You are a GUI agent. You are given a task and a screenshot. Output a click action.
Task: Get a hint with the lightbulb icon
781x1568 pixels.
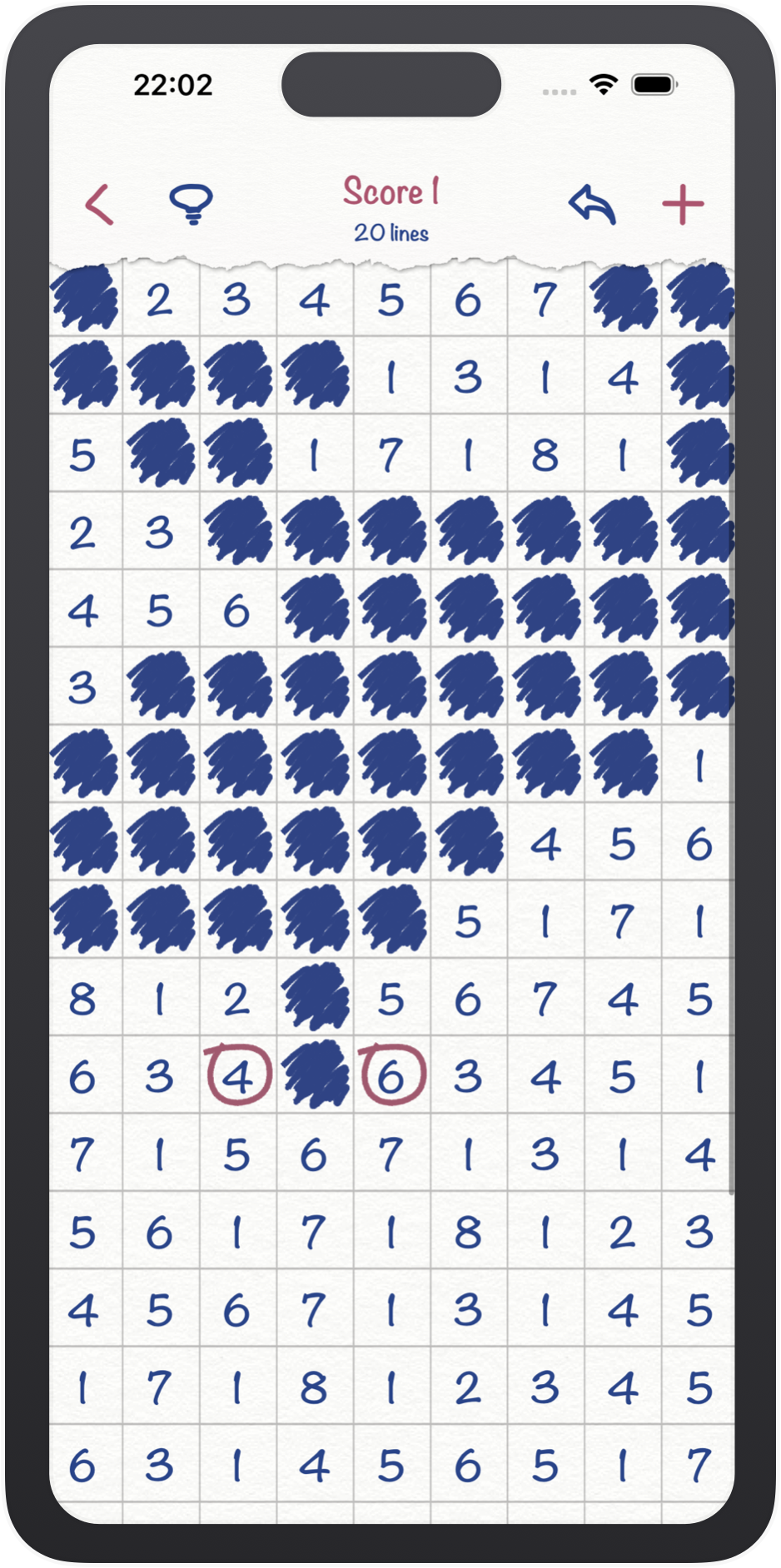click(x=192, y=204)
